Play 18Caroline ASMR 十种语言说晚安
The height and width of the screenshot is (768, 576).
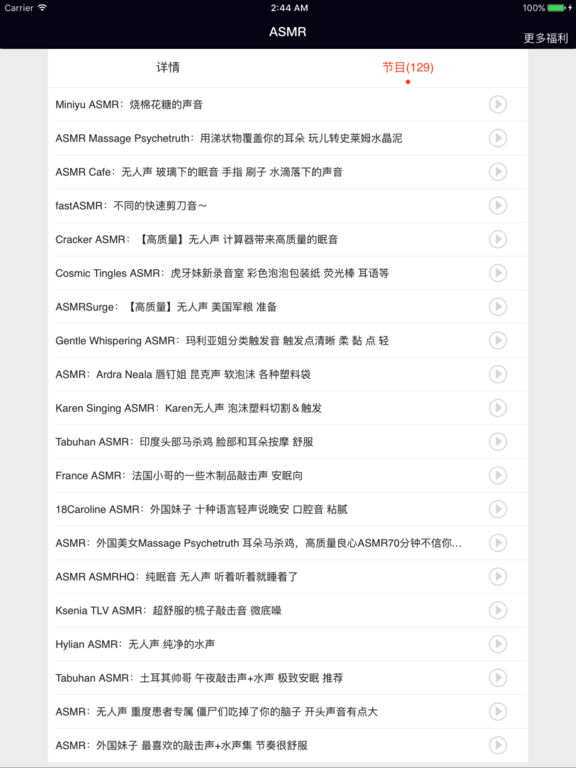498,509
